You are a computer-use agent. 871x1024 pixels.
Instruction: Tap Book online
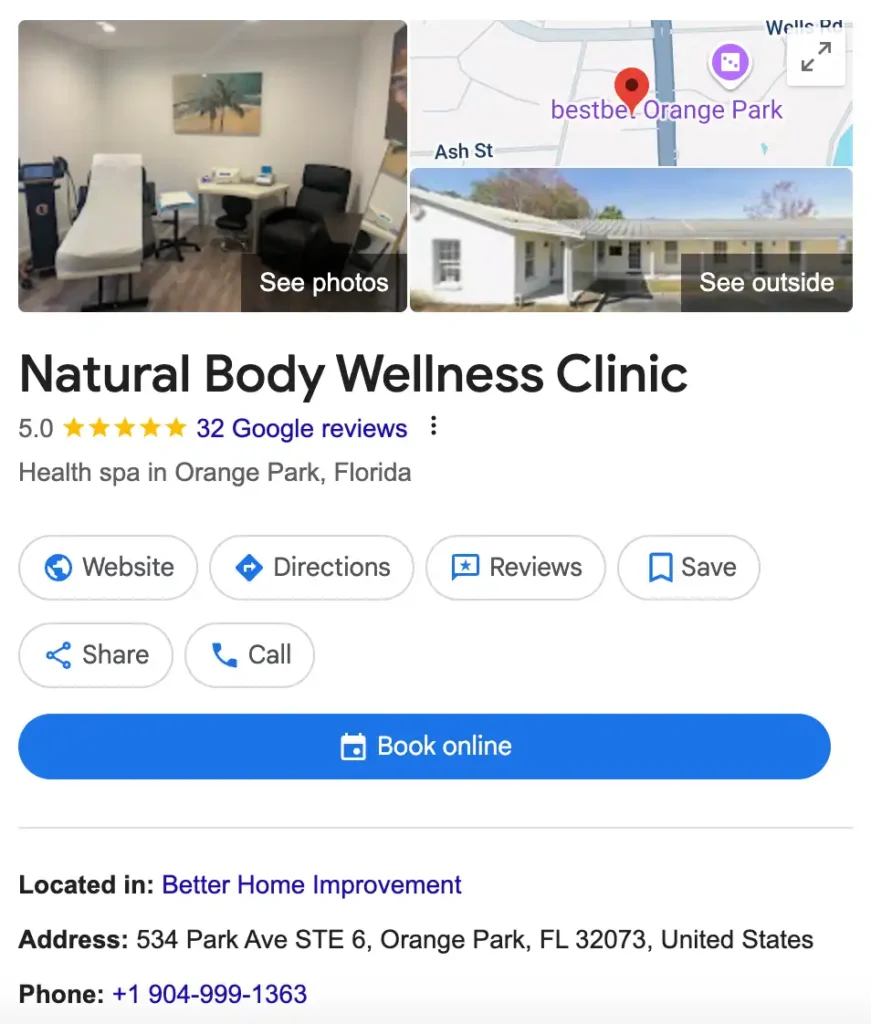pyautogui.click(x=424, y=747)
